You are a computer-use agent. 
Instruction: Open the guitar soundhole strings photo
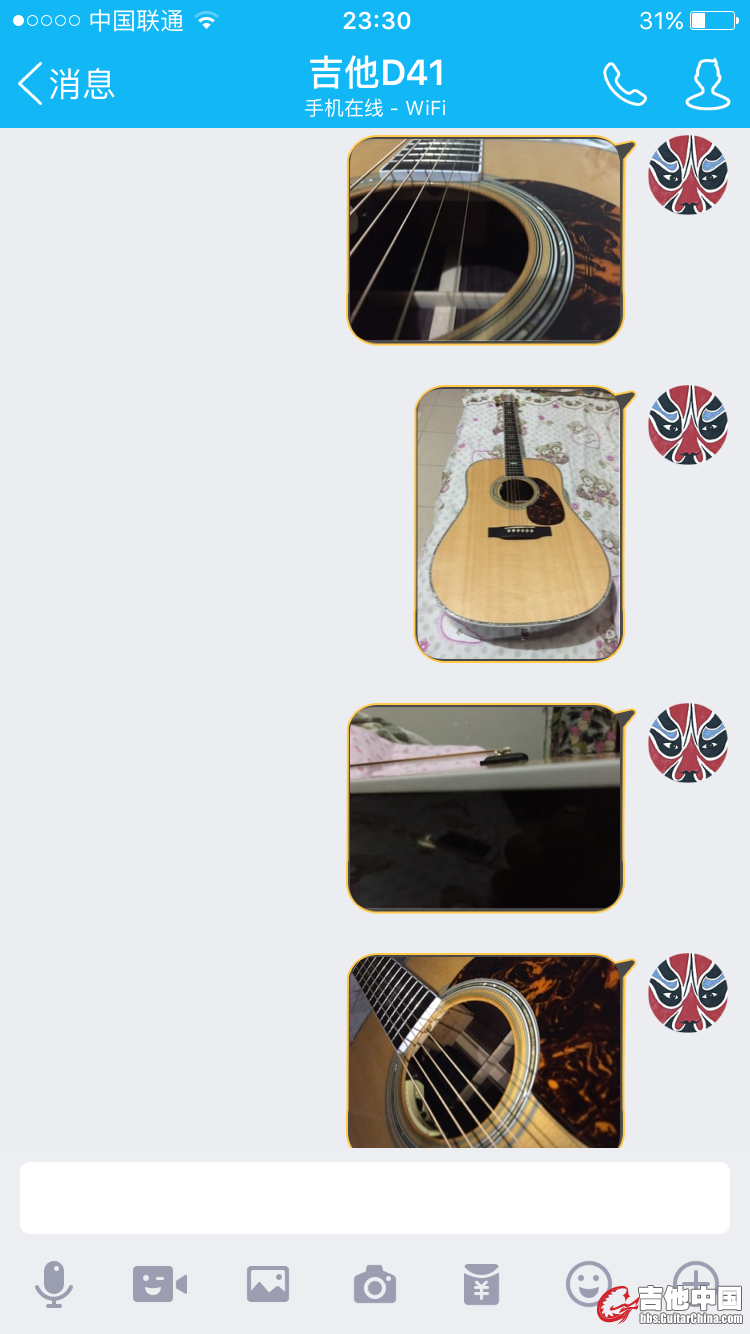(x=485, y=240)
